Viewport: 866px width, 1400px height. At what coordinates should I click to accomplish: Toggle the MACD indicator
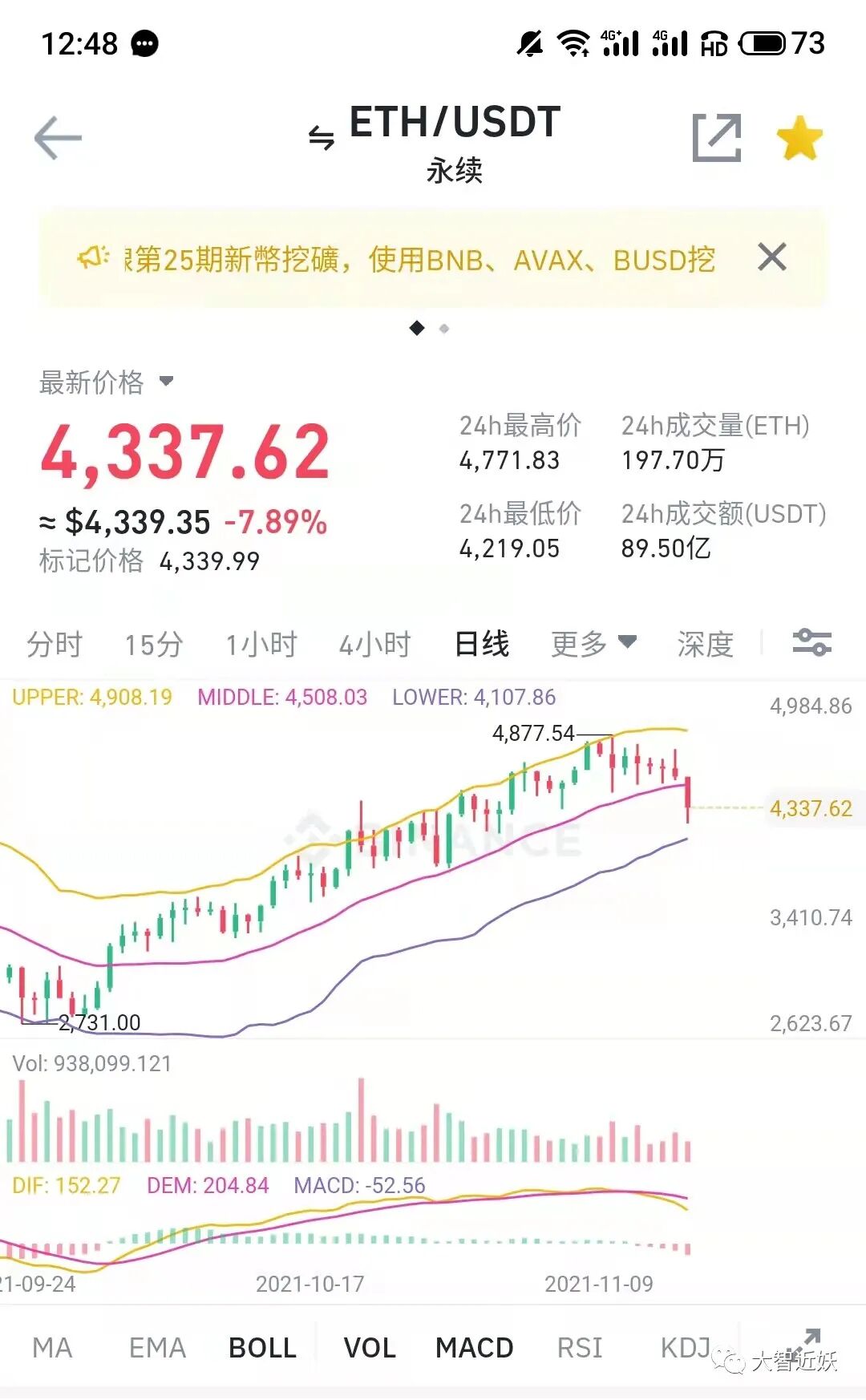point(474,1348)
